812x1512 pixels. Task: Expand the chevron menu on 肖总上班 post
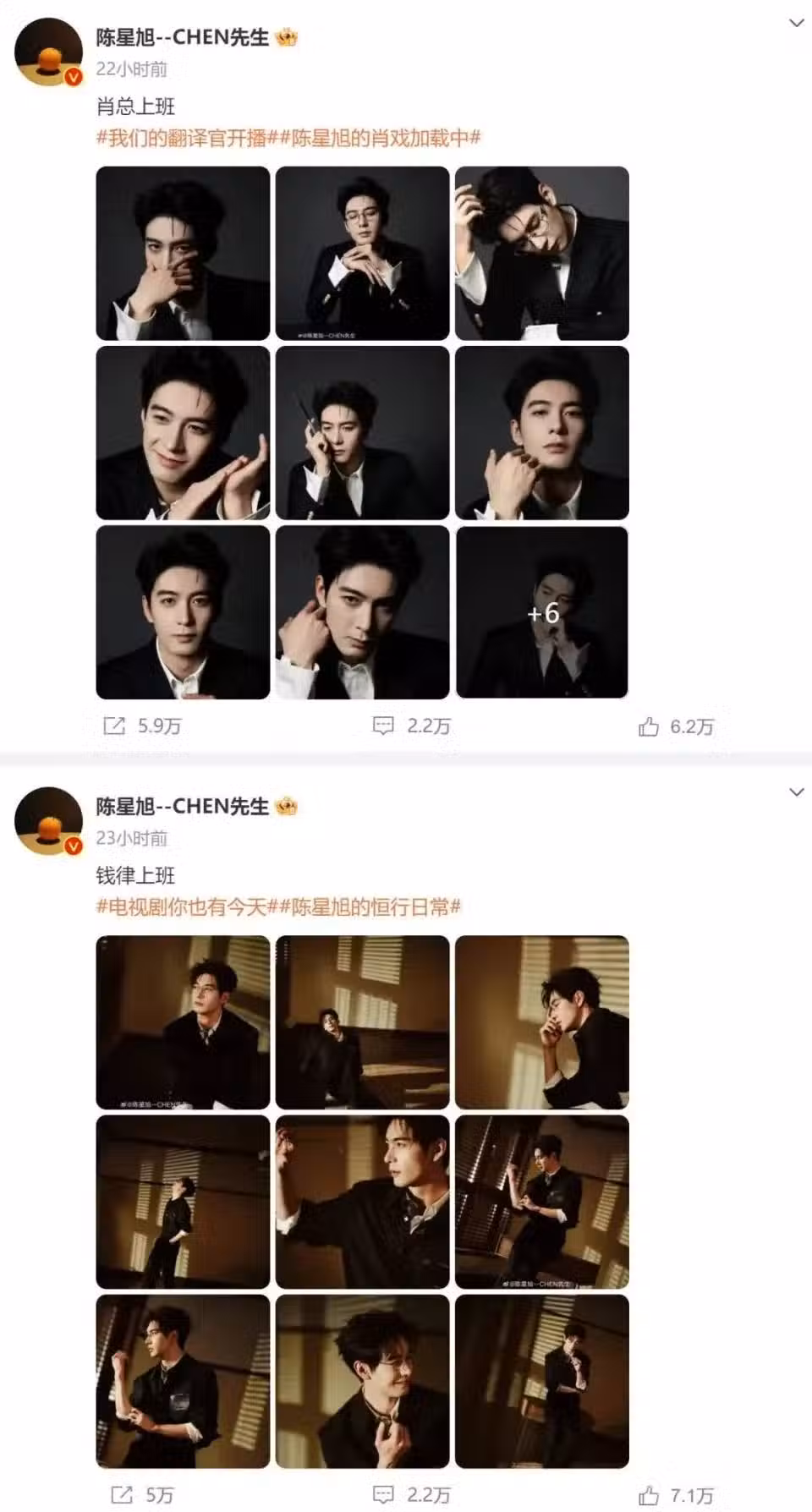point(796,23)
